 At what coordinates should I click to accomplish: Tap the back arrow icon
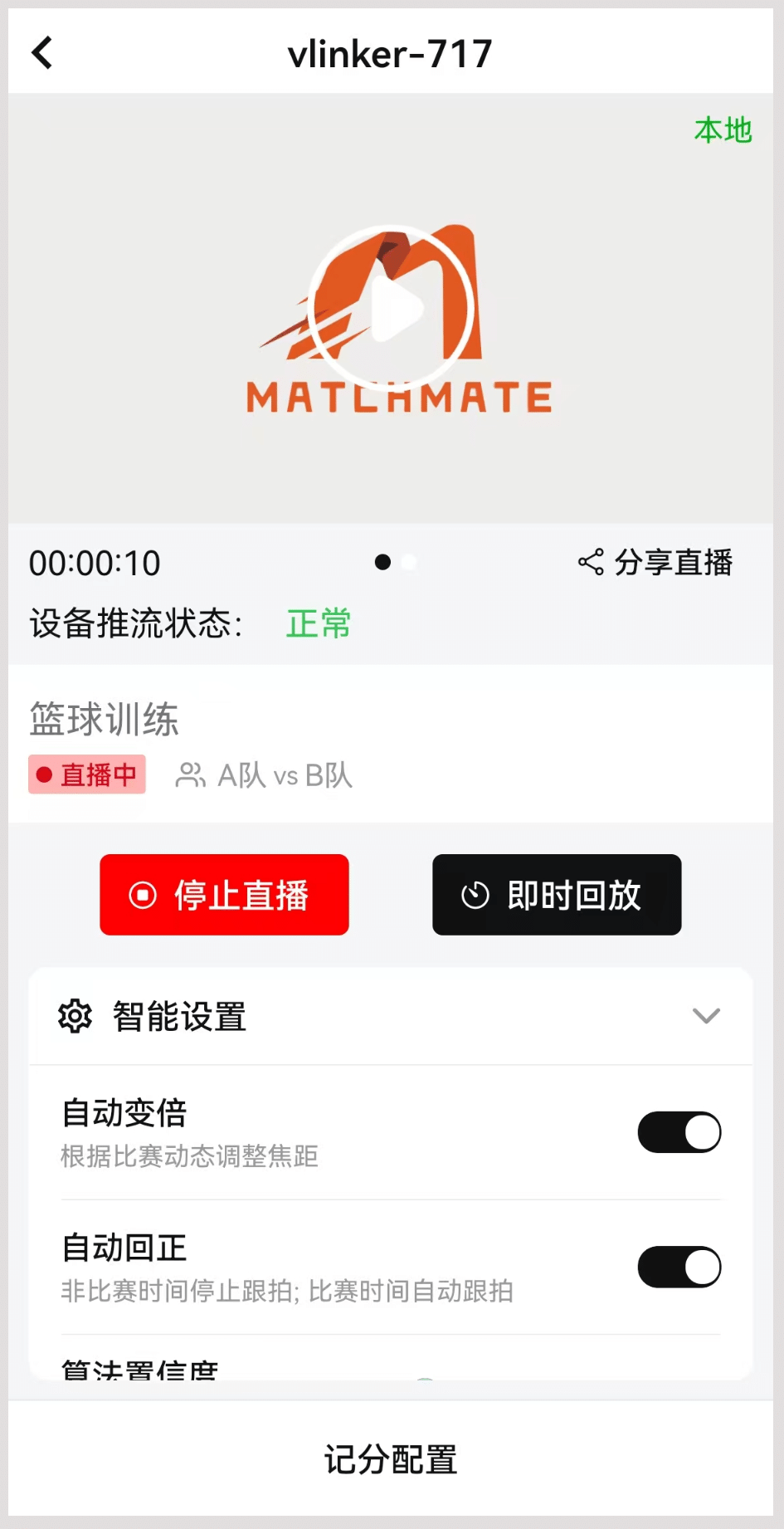[41, 51]
